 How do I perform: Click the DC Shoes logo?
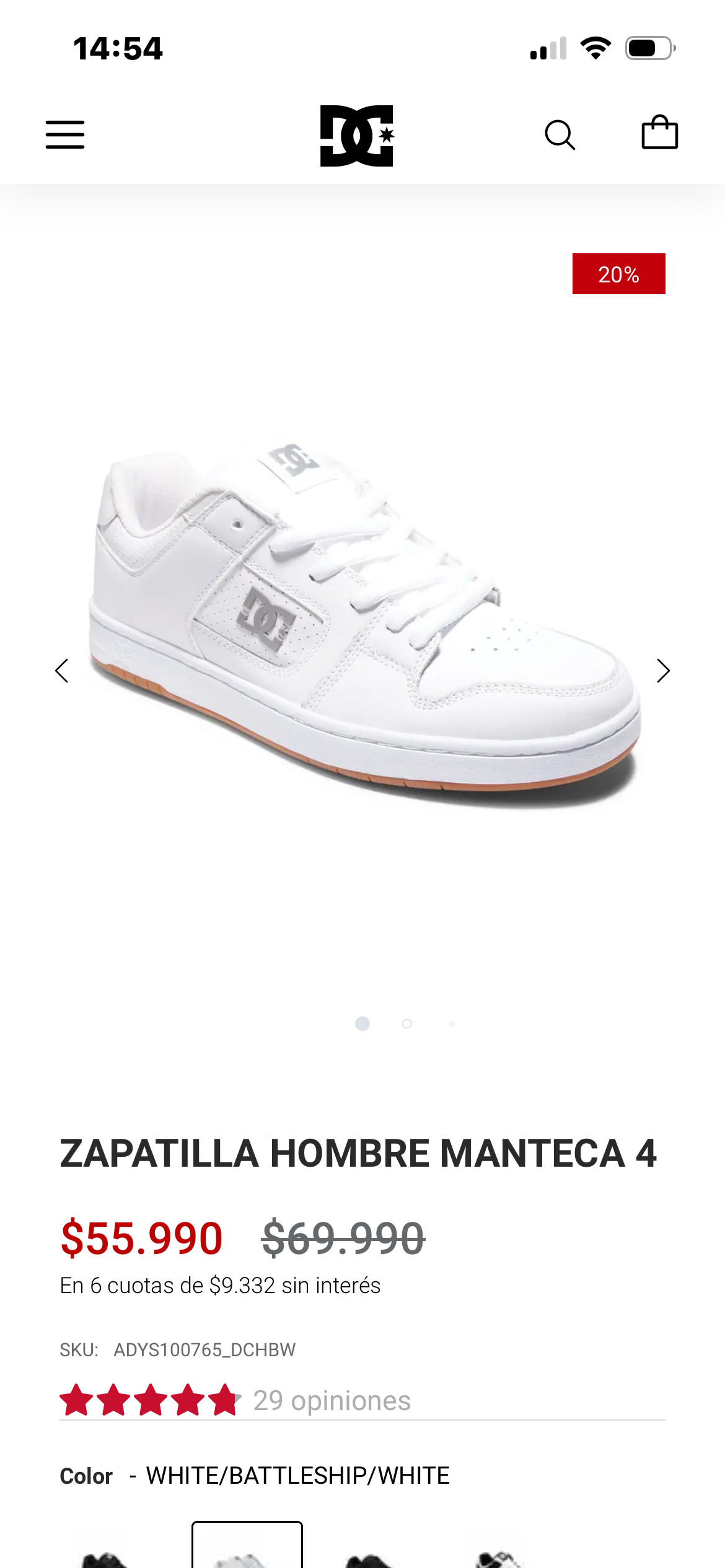(357, 136)
